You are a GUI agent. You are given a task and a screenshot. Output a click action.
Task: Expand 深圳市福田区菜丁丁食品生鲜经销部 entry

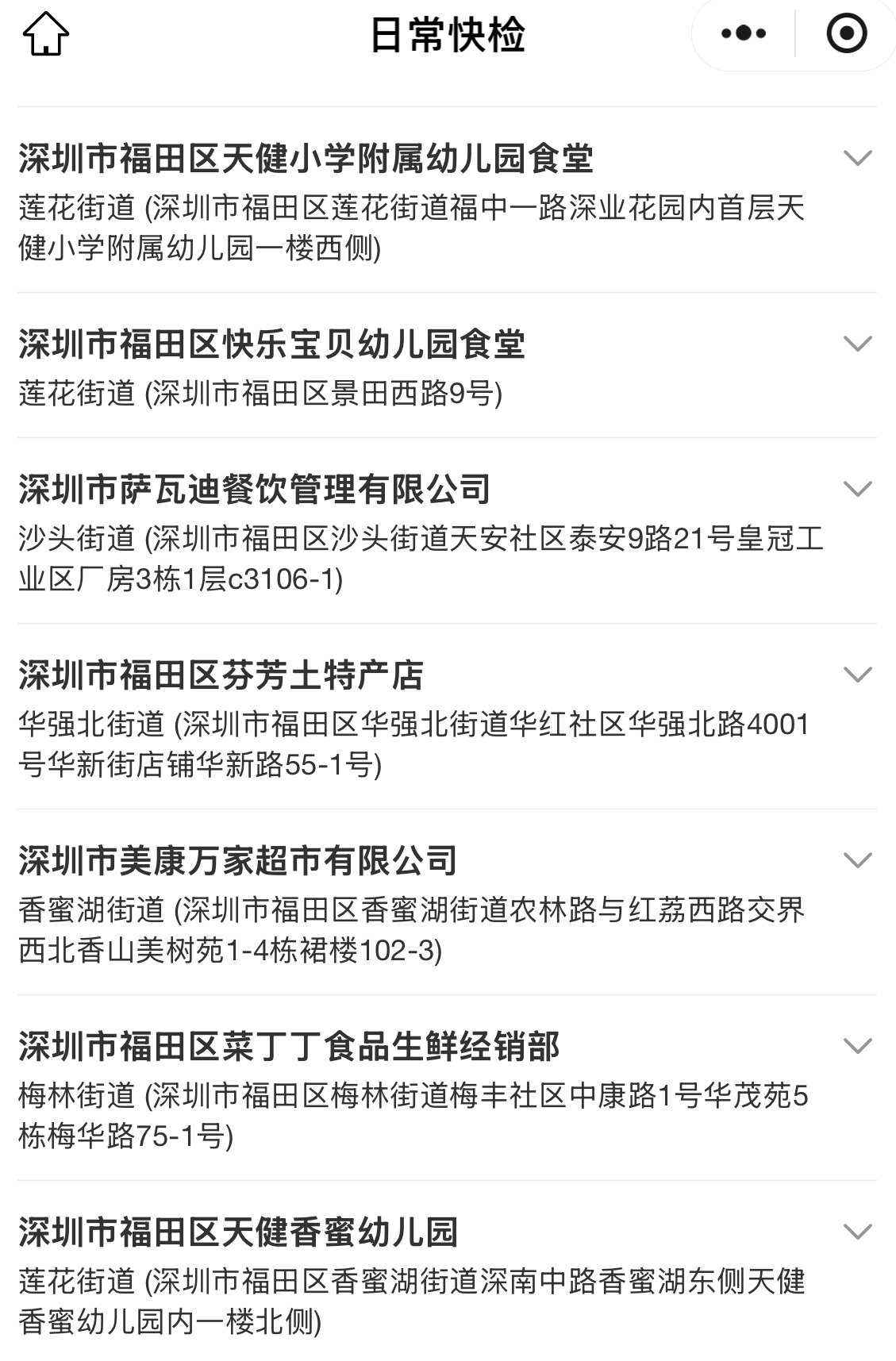click(857, 1046)
